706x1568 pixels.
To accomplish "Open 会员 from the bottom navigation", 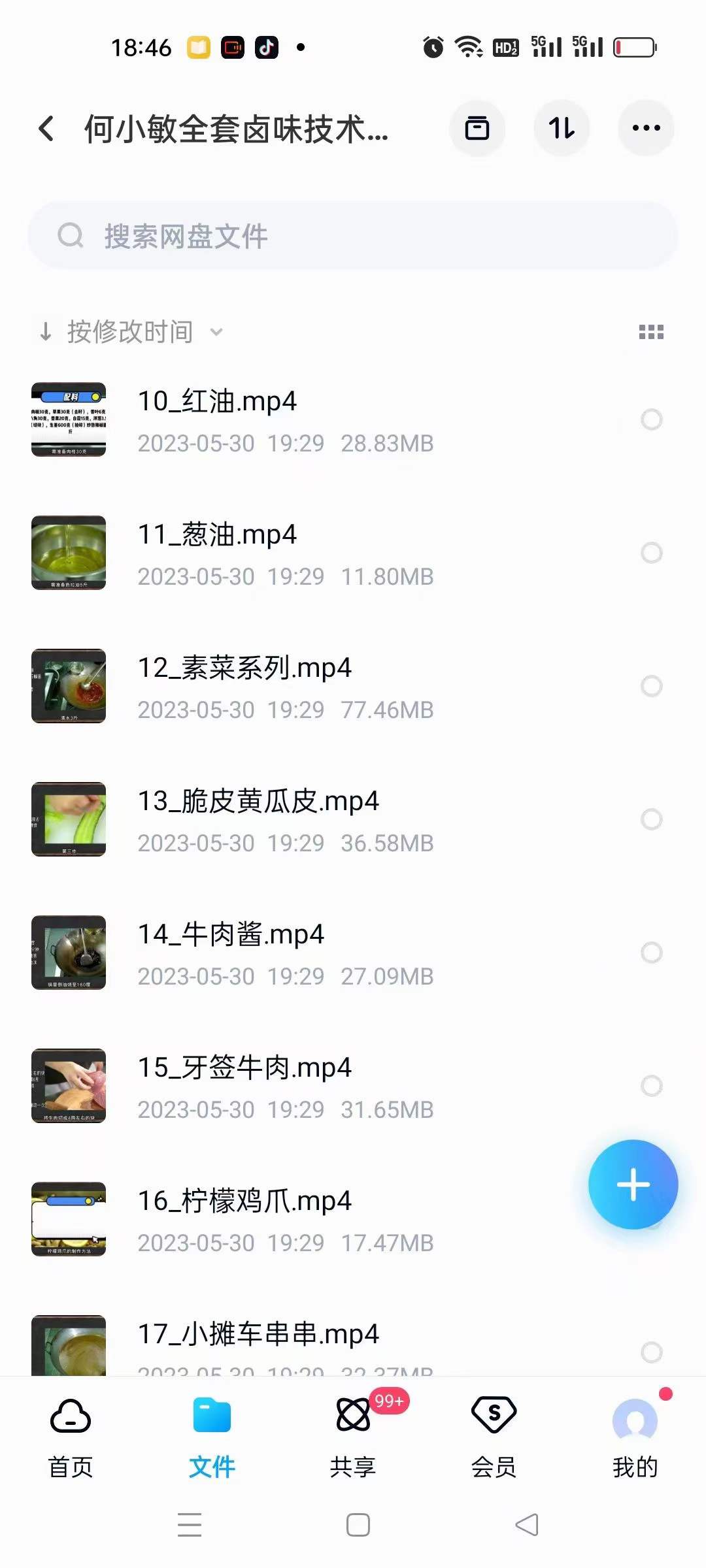I will pos(494,1437).
